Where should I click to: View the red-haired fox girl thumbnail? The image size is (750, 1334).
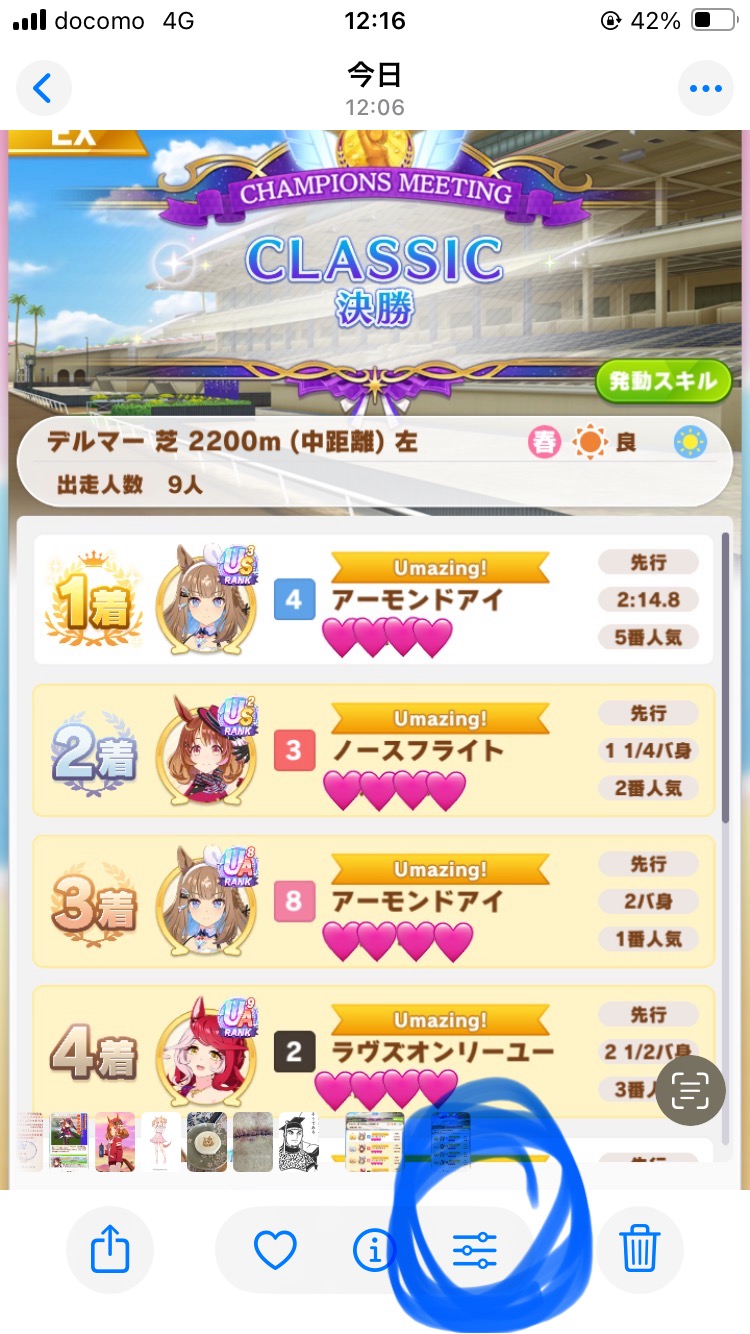[x=115, y=1141]
